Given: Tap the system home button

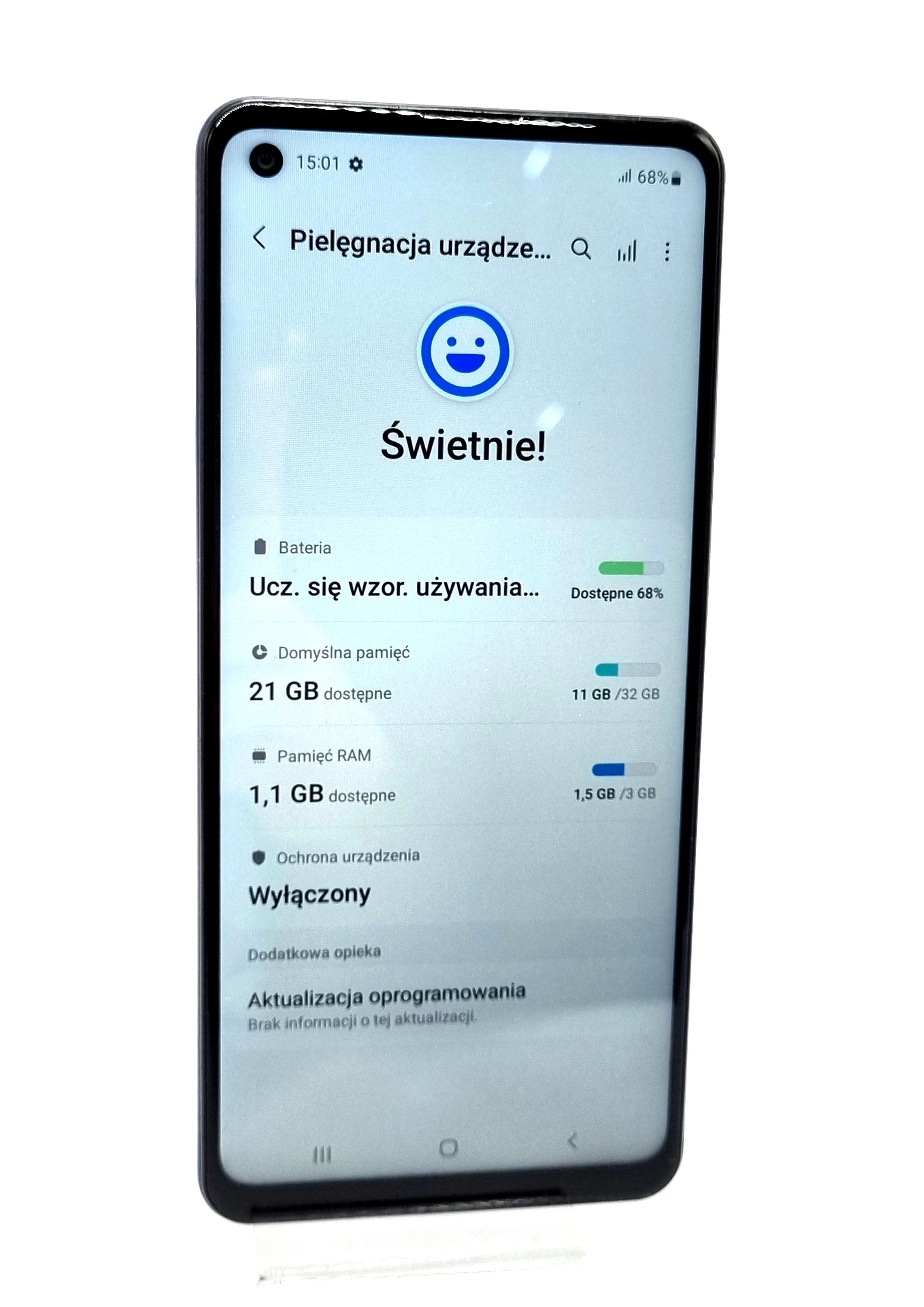Looking at the screenshot, I should (x=448, y=1148).
